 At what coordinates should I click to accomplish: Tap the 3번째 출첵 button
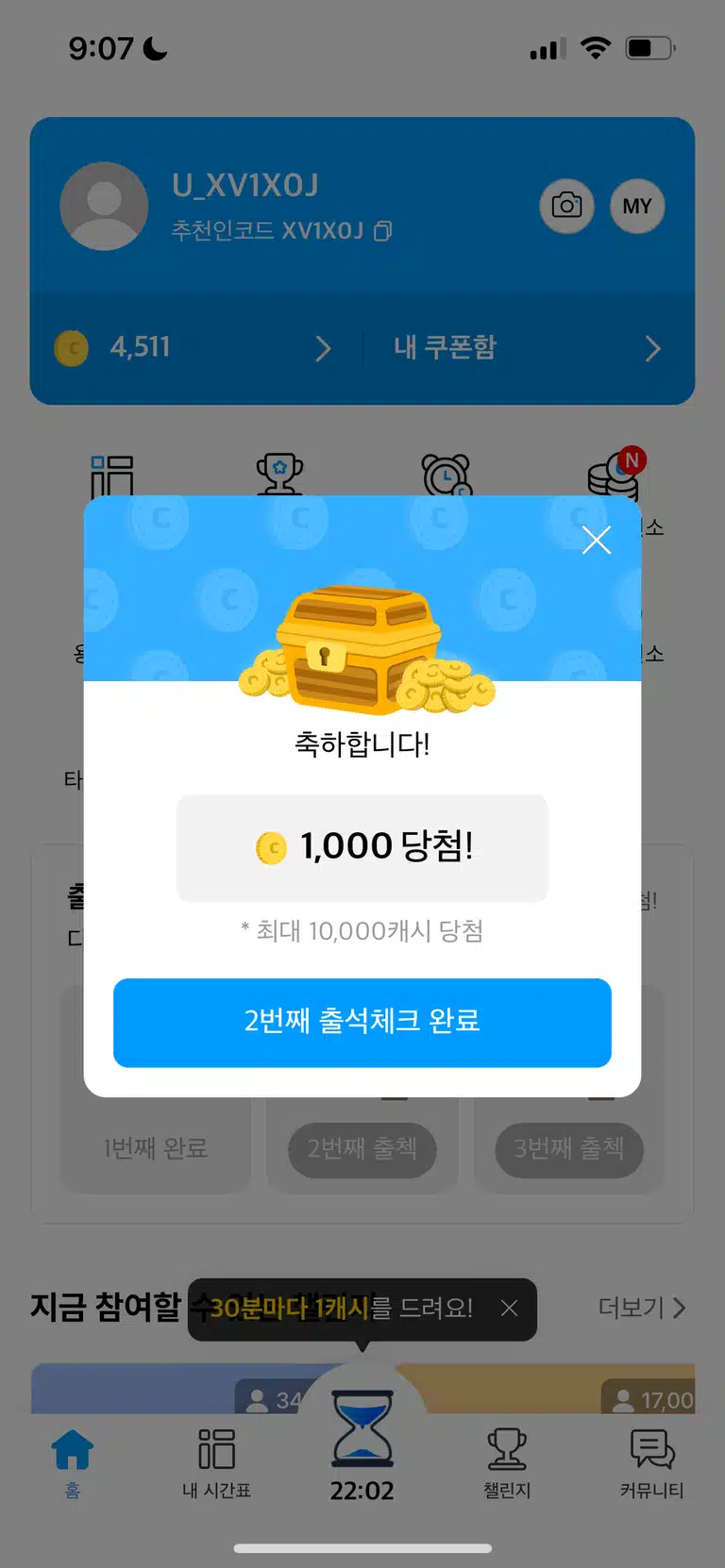[x=569, y=1149]
